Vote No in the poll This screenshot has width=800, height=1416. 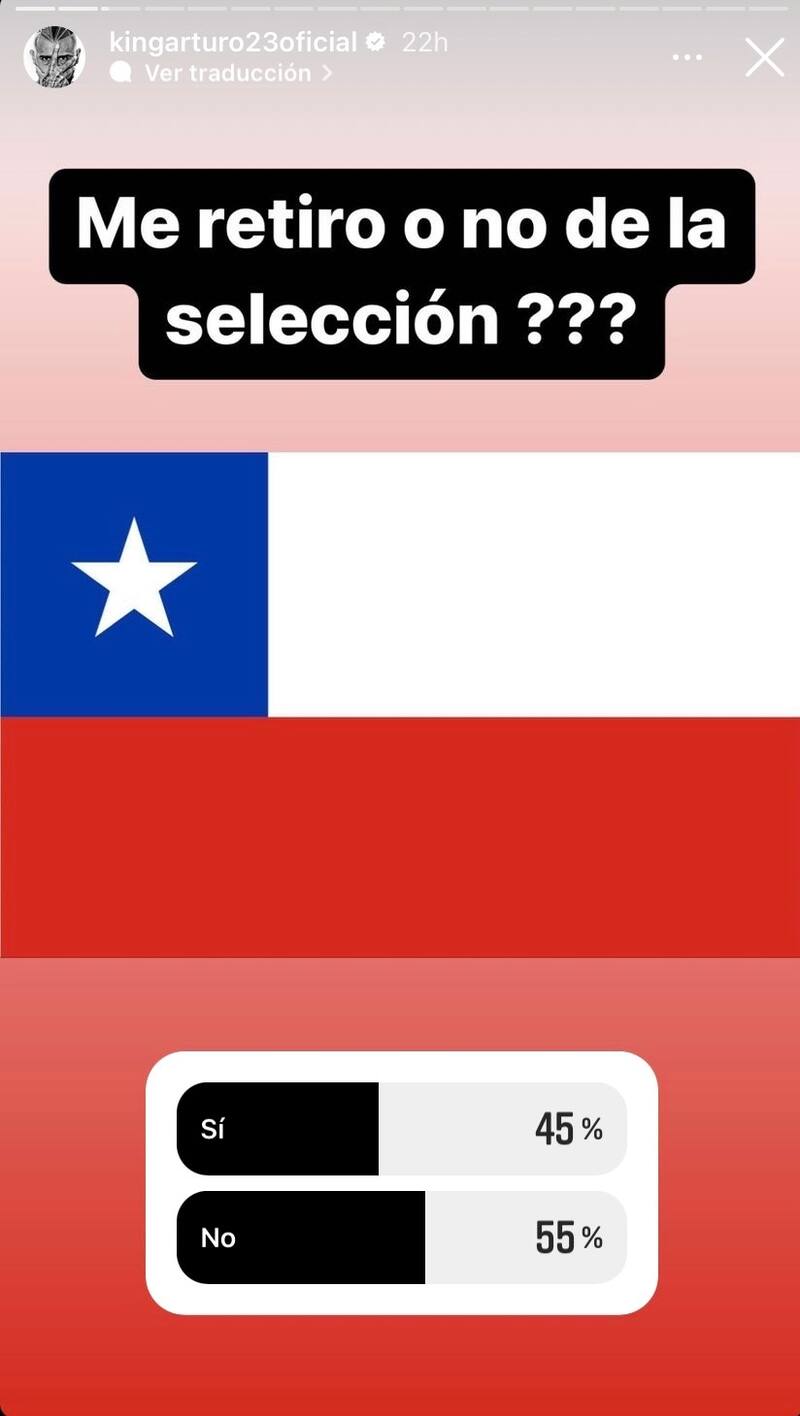pyautogui.click(x=401, y=1238)
